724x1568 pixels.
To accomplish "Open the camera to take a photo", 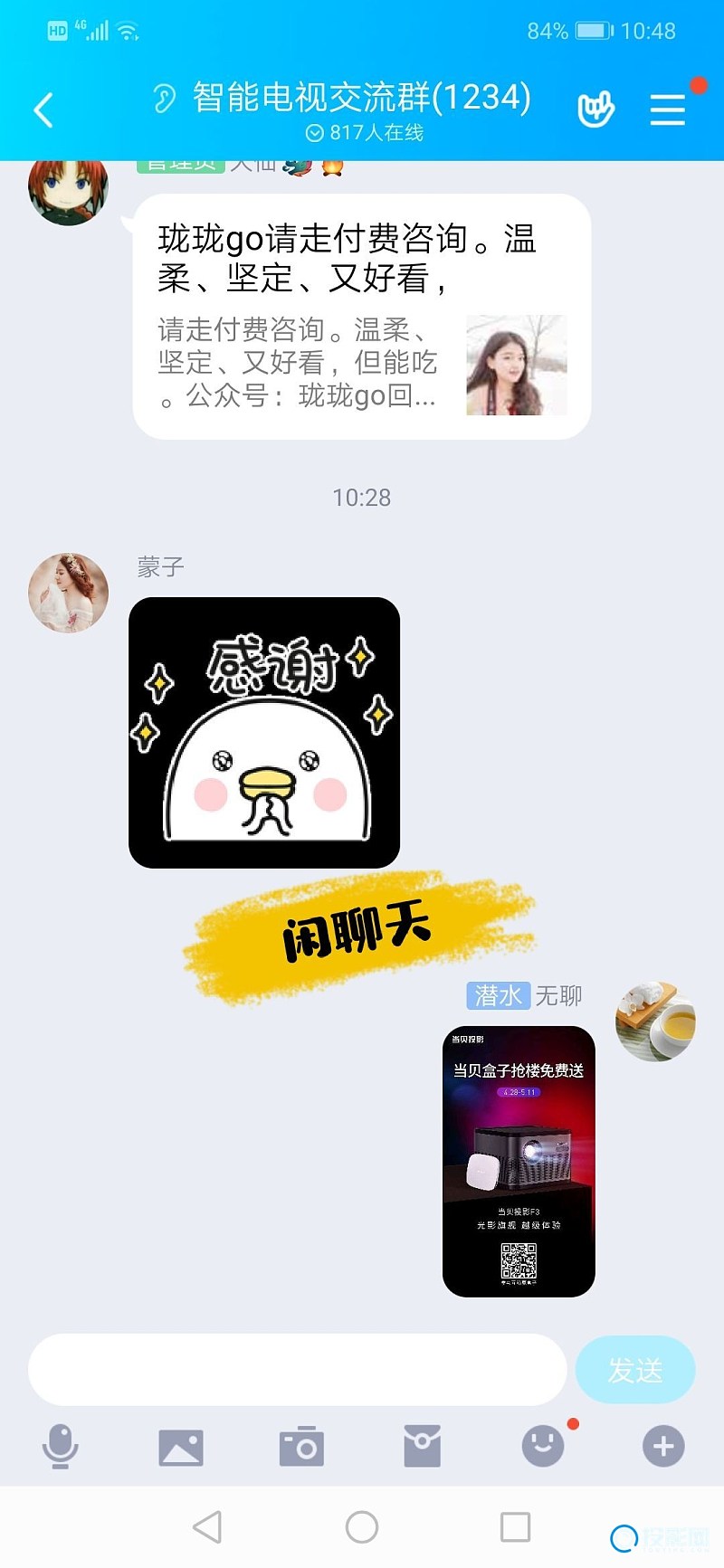I will click(301, 1446).
